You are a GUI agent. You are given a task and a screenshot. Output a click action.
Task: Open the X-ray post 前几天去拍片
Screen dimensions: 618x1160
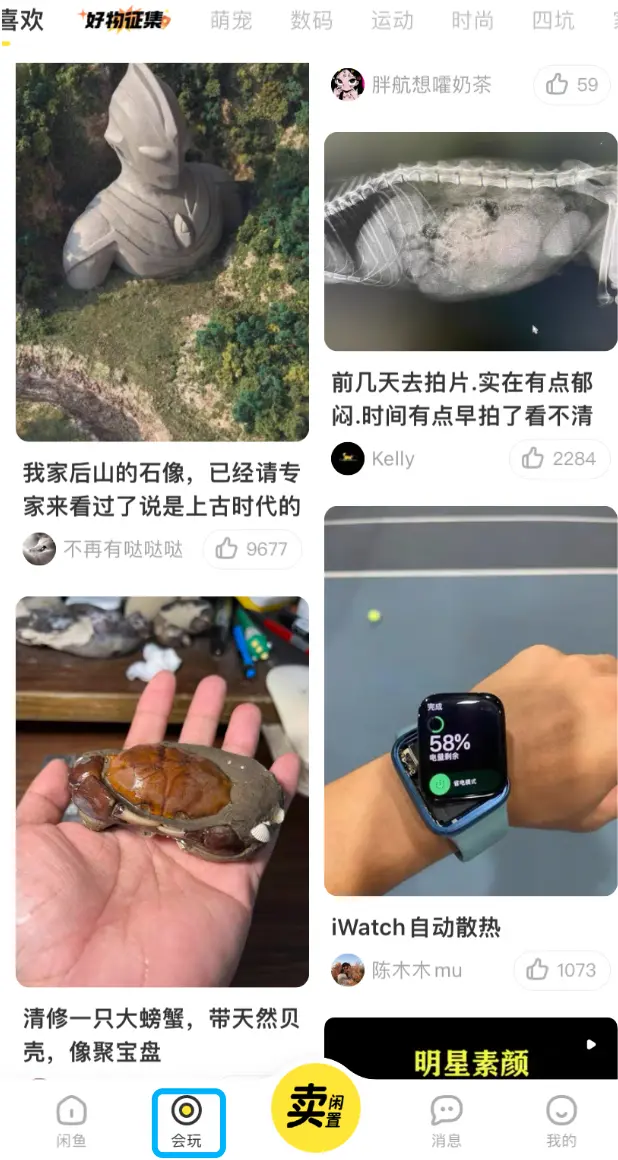[x=470, y=242]
